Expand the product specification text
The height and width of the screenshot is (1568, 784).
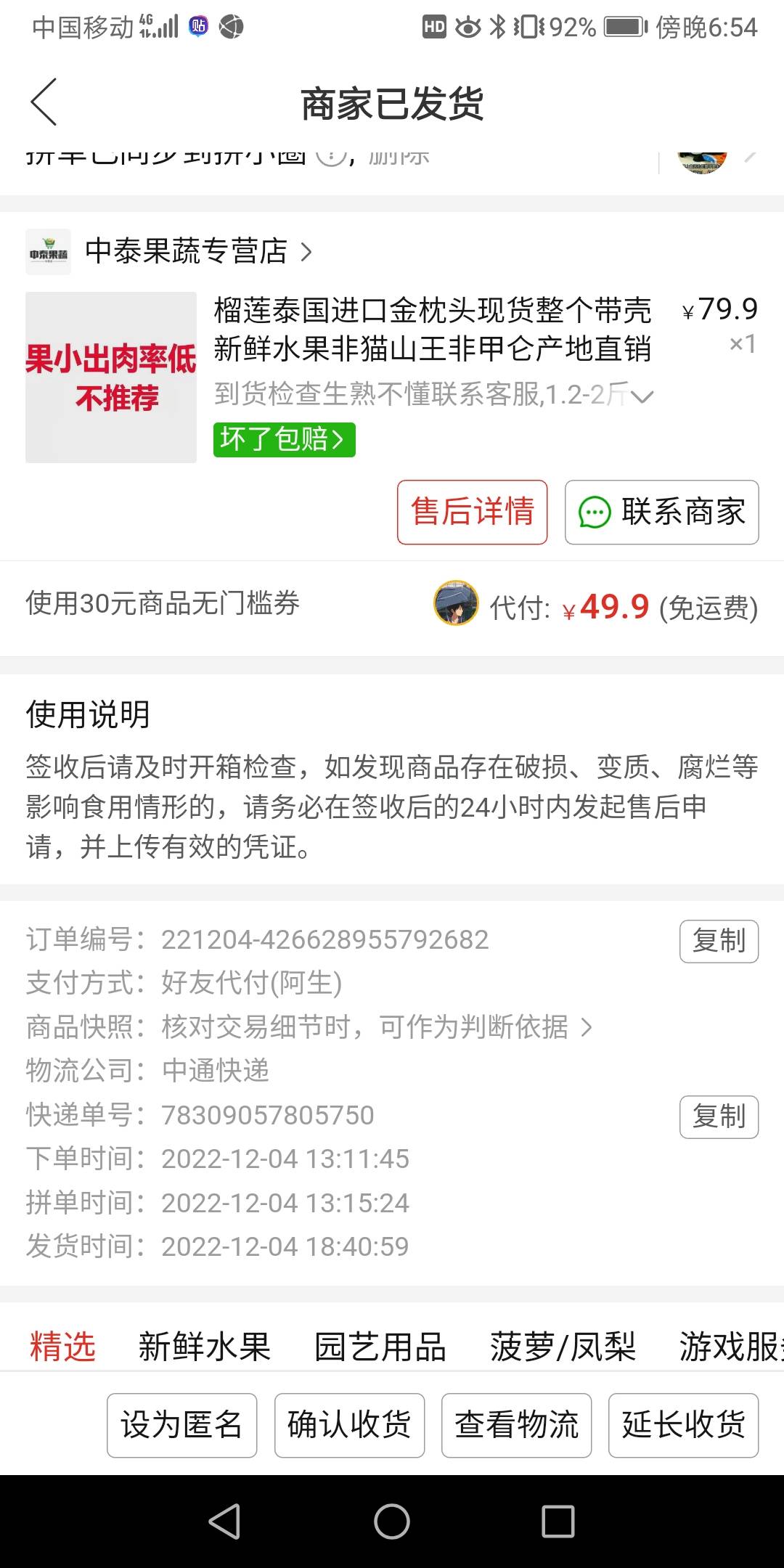pos(434,394)
